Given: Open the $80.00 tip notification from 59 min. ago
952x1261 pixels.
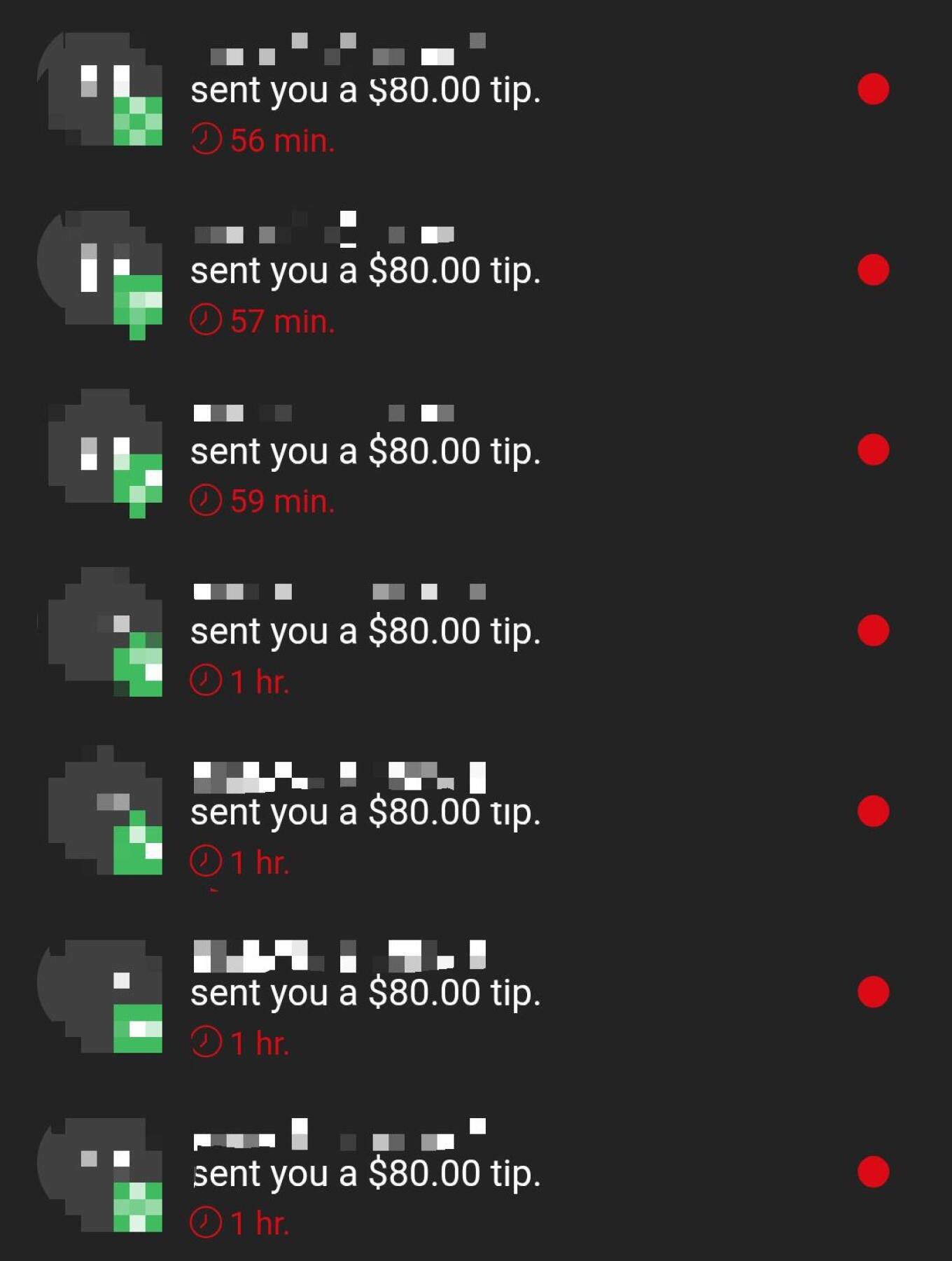Looking at the screenshot, I should pos(365,452).
